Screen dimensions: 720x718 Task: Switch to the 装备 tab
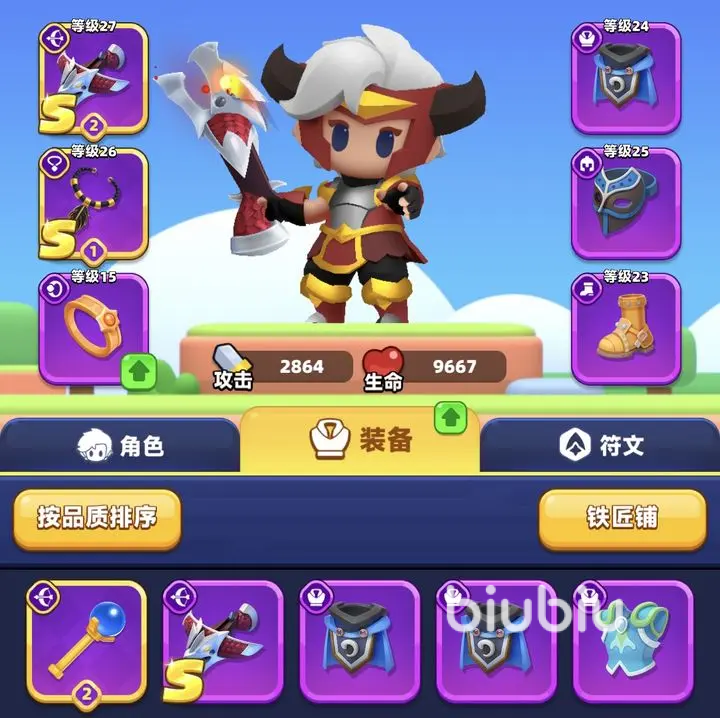coord(360,441)
